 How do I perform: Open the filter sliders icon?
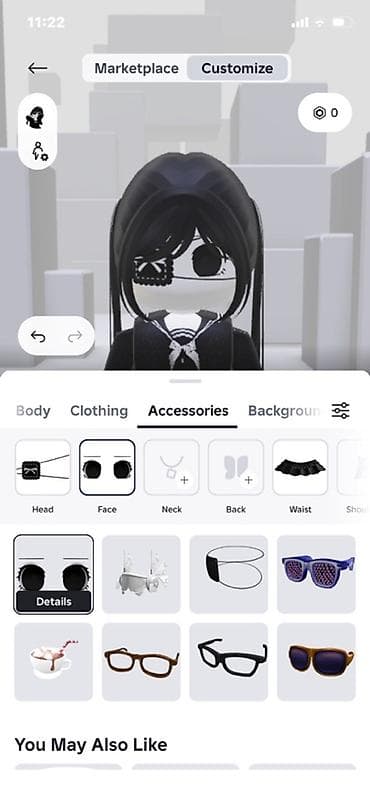point(340,410)
